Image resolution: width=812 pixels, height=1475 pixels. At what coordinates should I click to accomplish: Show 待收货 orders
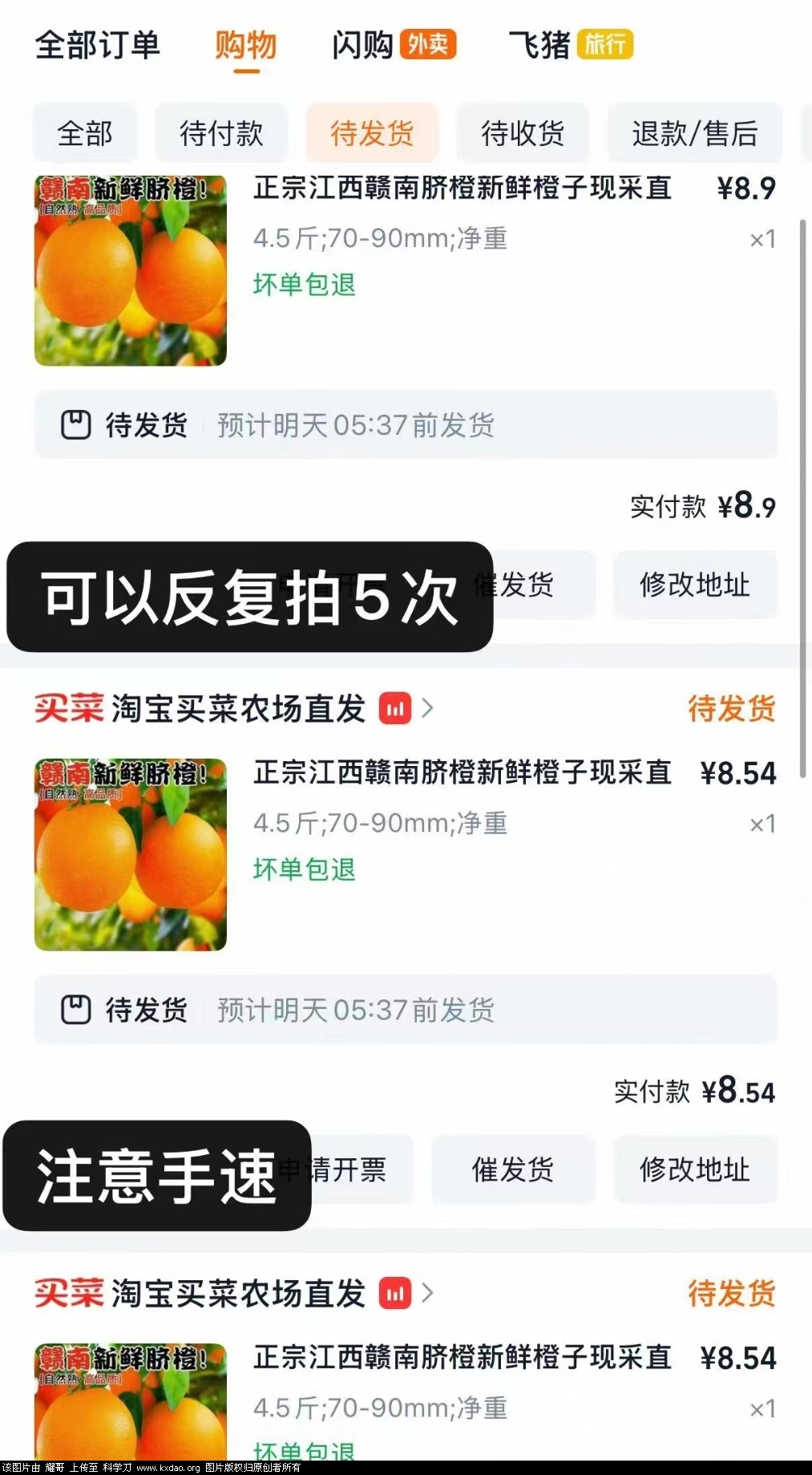point(523,133)
